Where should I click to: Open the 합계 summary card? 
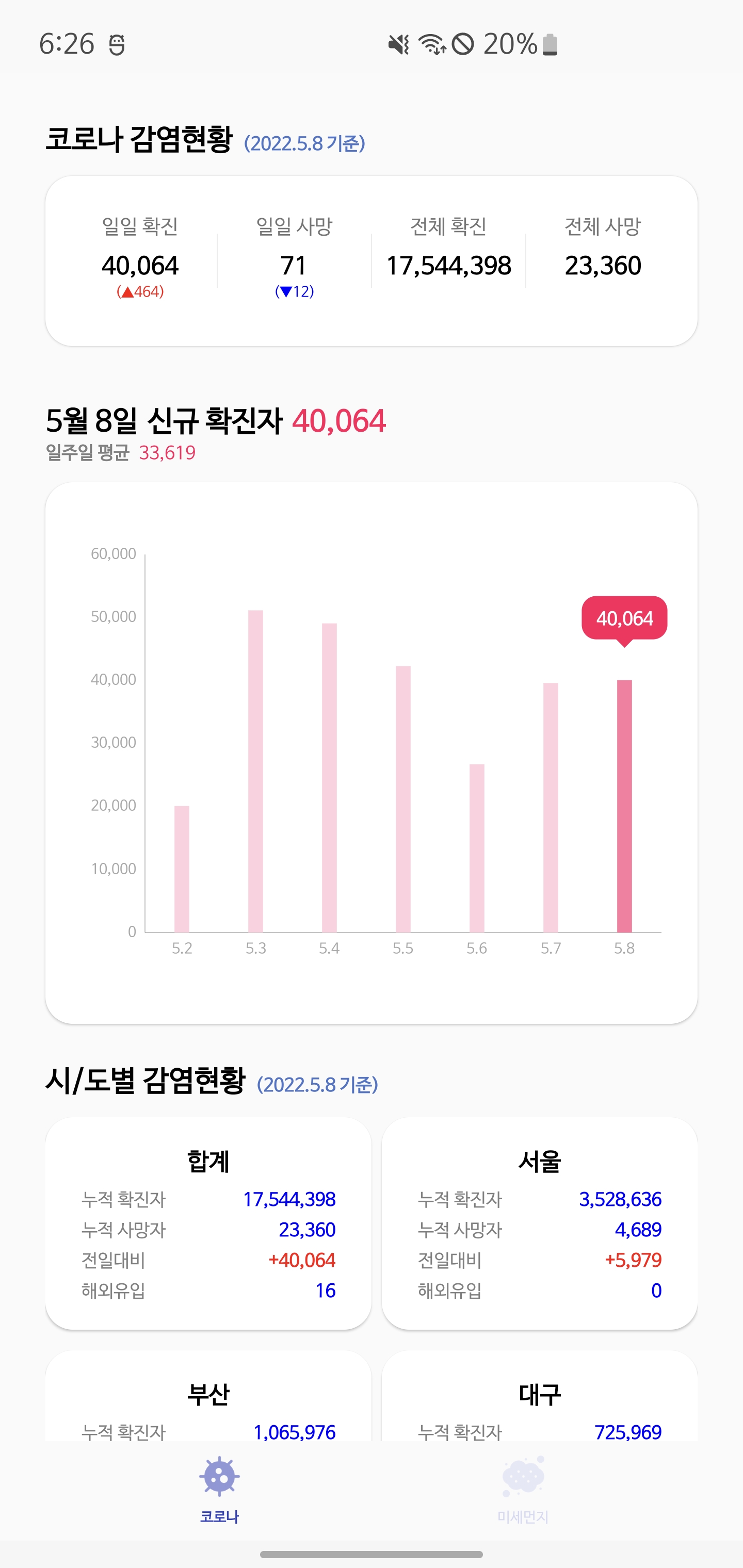(x=209, y=1223)
